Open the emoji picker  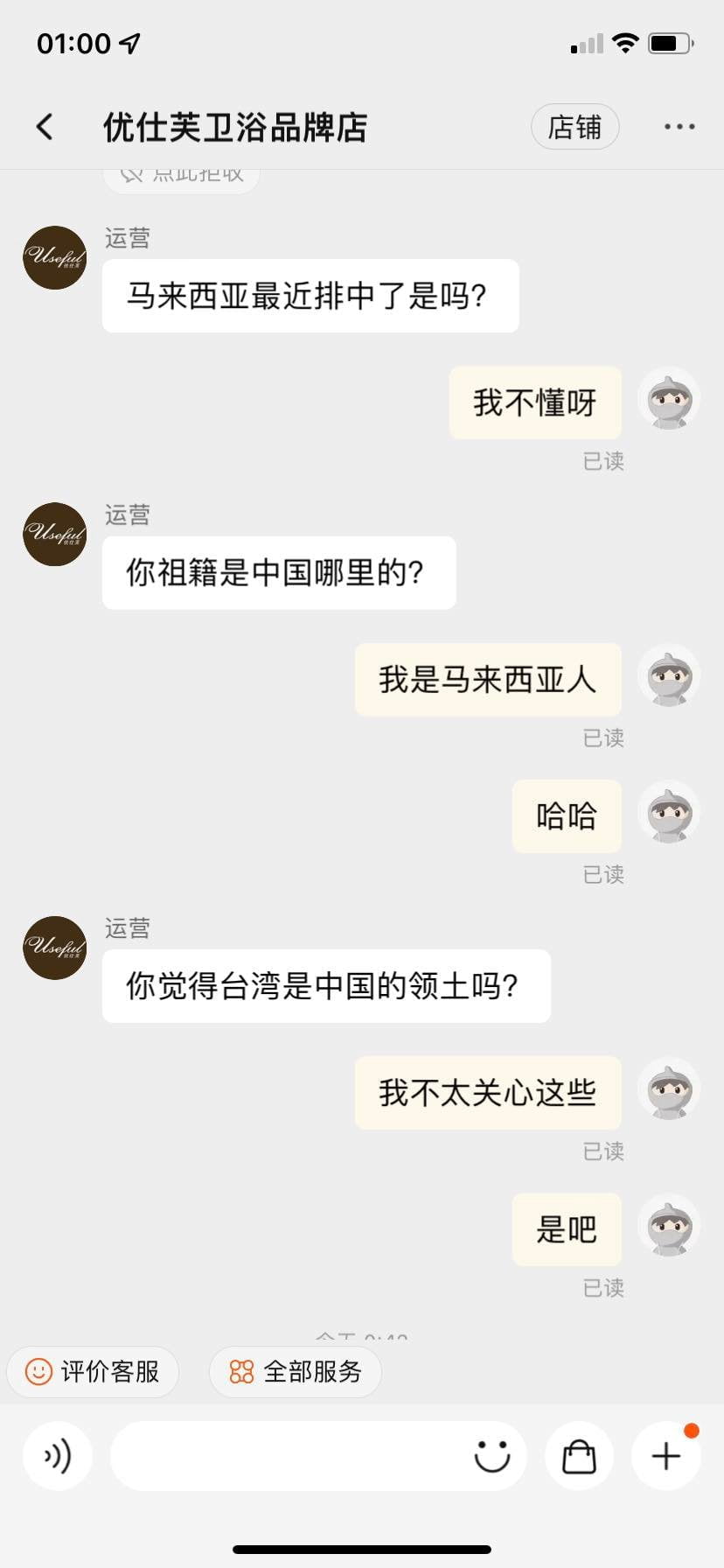click(491, 1456)
